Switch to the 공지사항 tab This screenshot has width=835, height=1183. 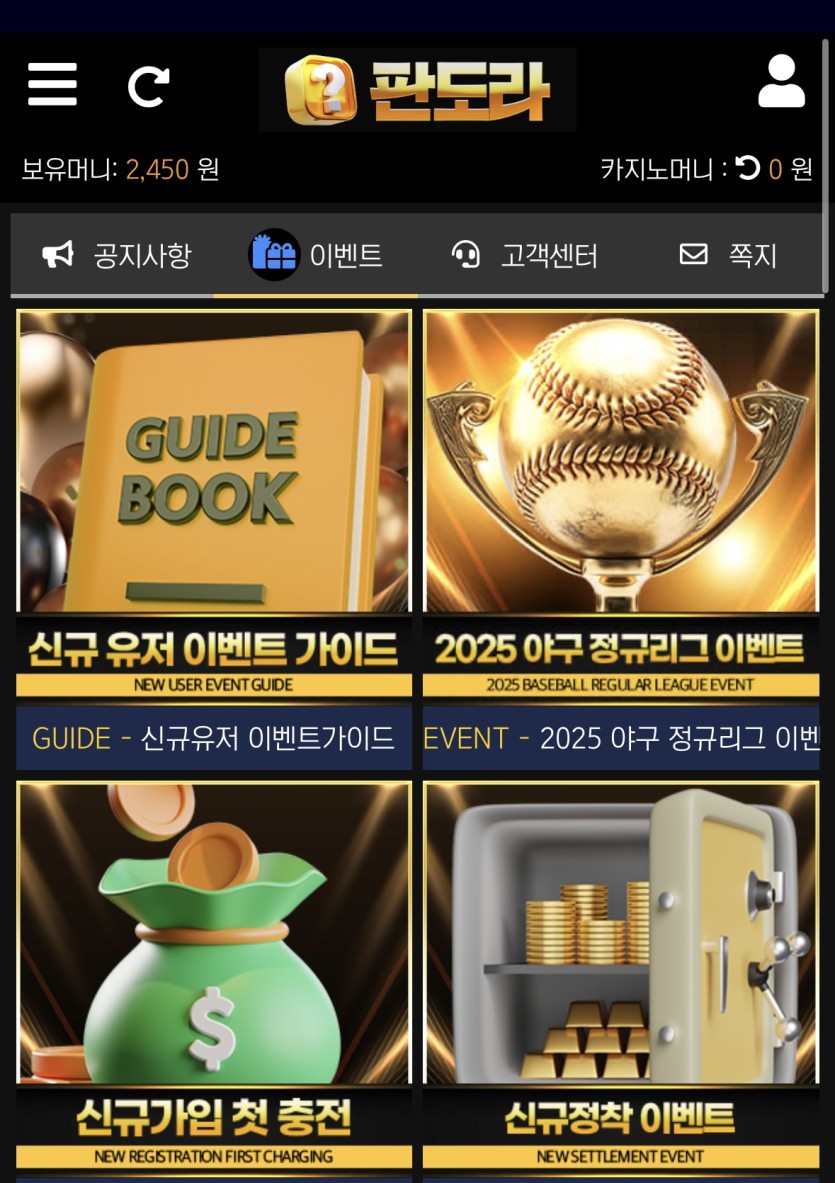point(116,256)
